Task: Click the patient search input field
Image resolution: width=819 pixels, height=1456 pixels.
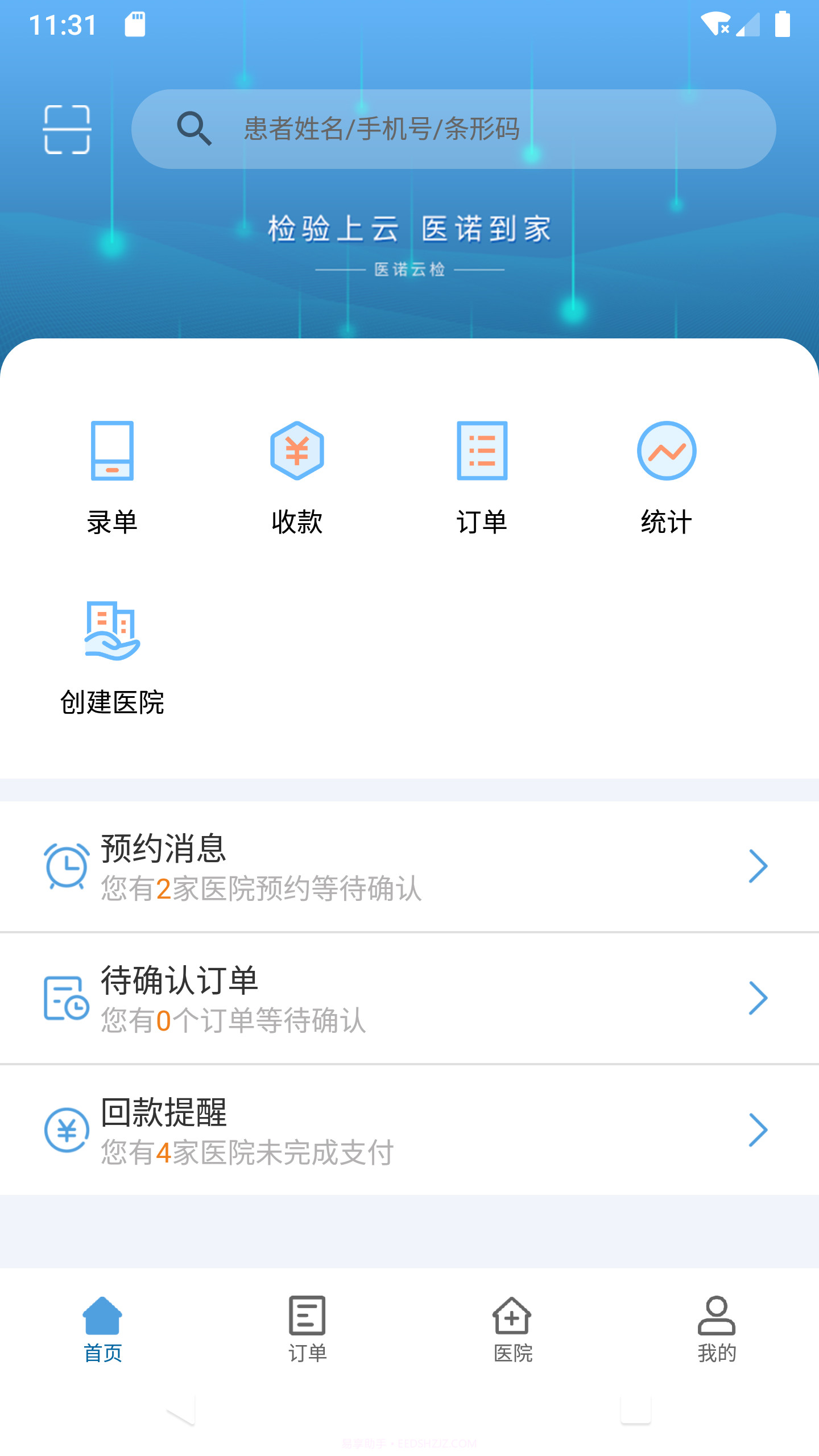Action: coord(455,130)
